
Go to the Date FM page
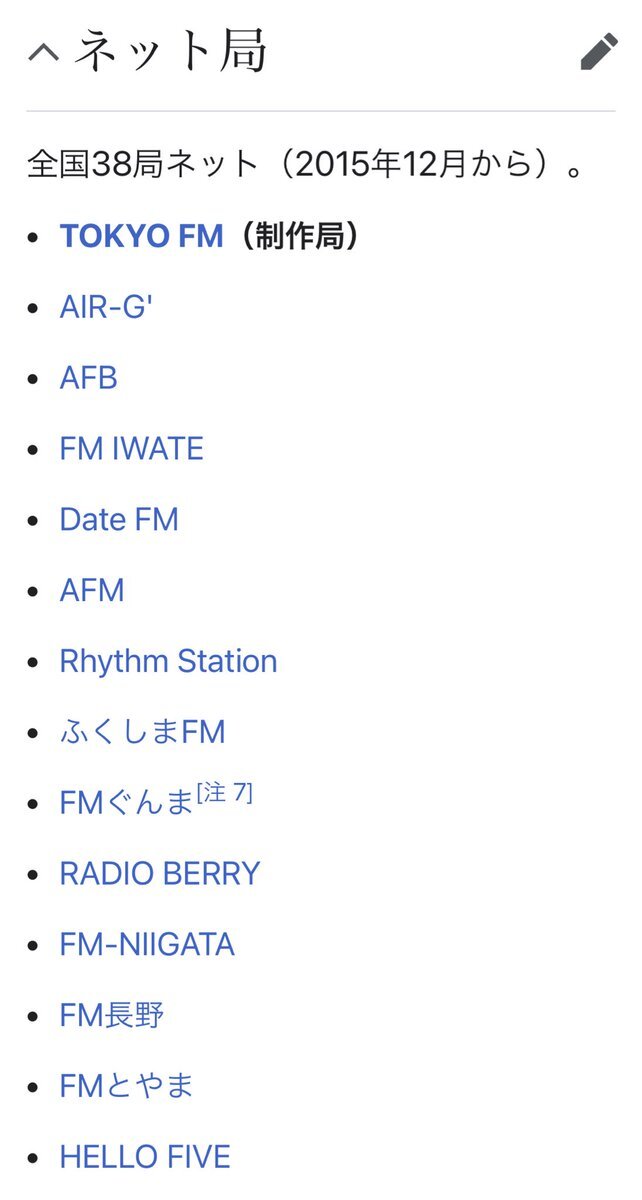[x=119, y=520]
